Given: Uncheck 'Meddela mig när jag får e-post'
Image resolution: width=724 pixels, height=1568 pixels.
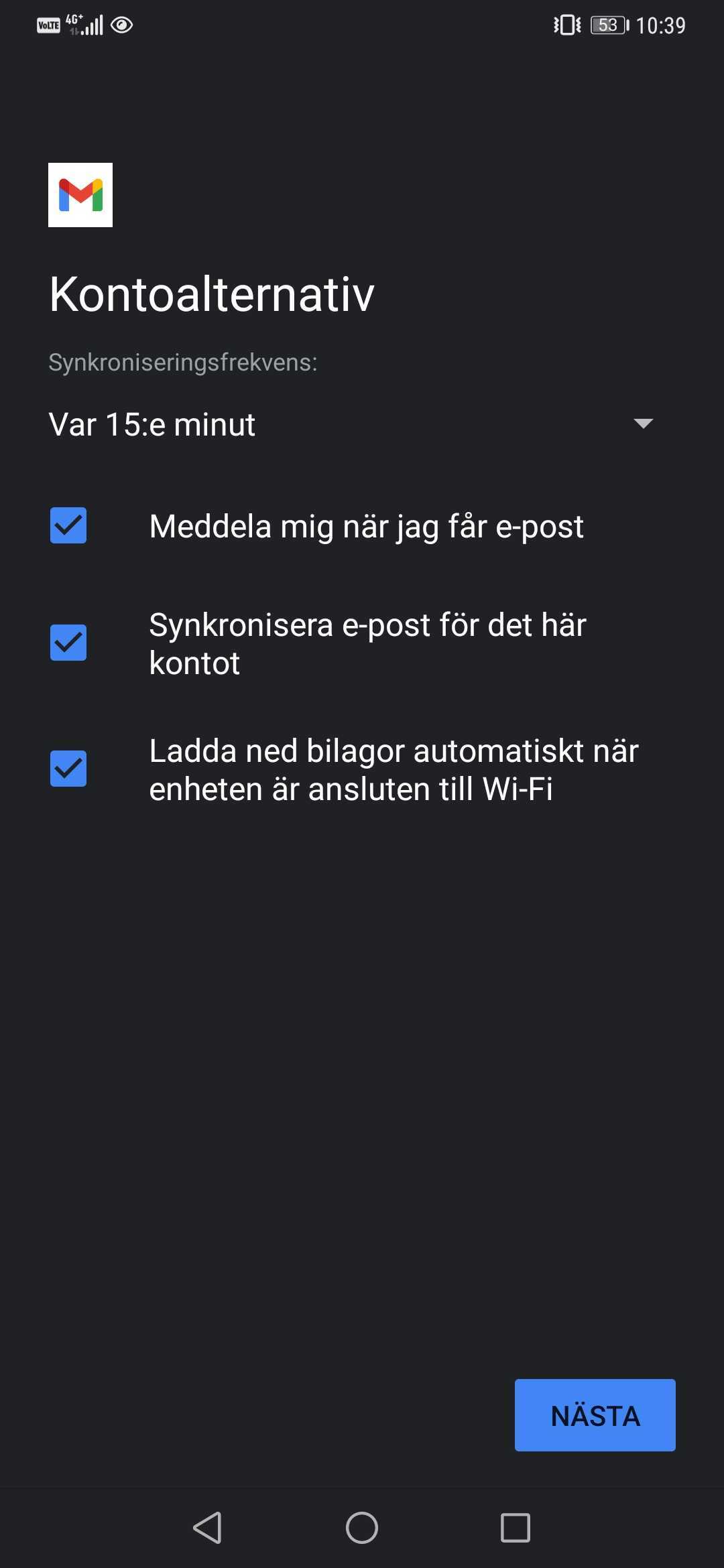Looking at the screenshot, I should (68, 525).
